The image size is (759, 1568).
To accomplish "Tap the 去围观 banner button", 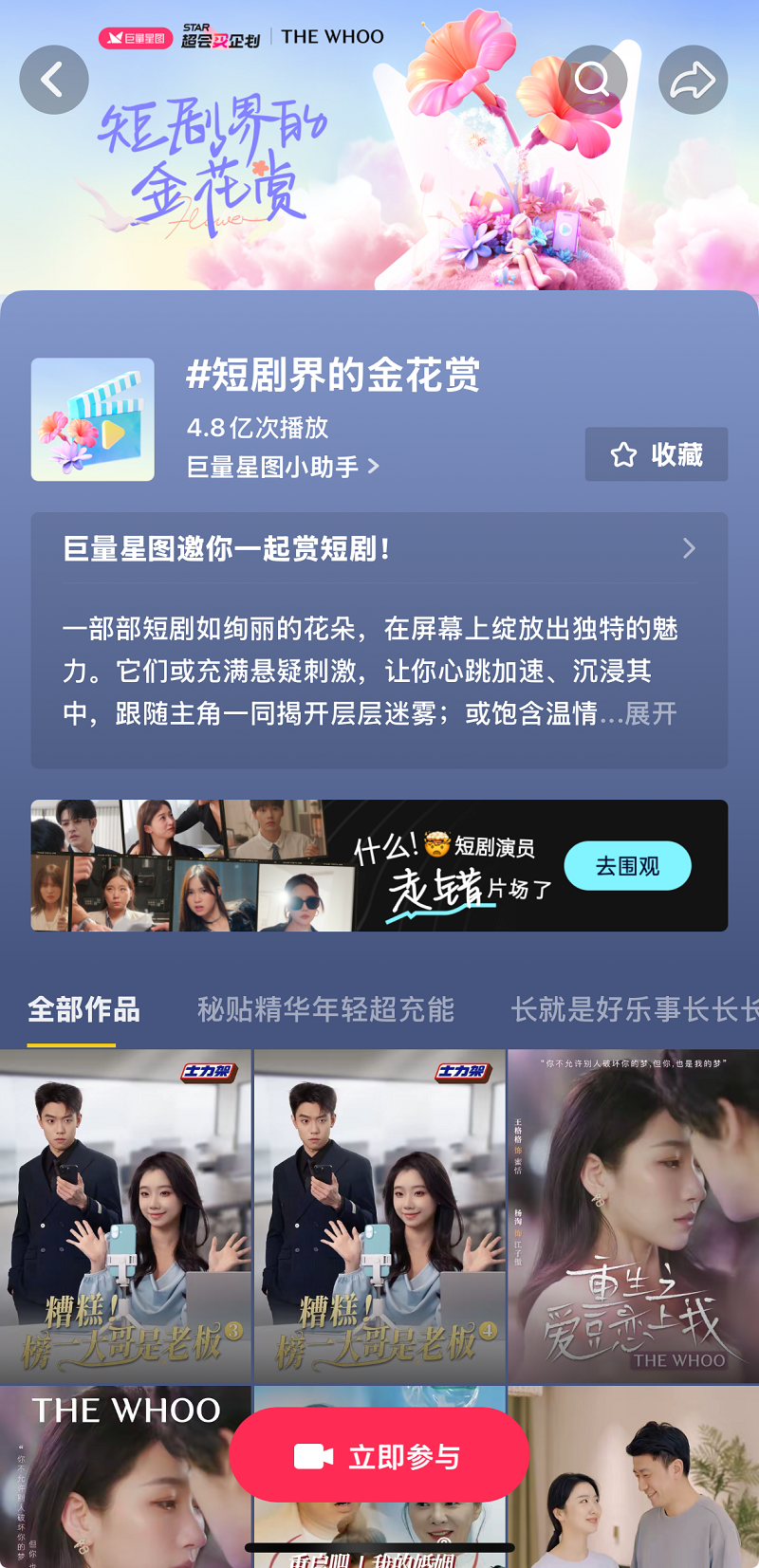I will (627, 866).
